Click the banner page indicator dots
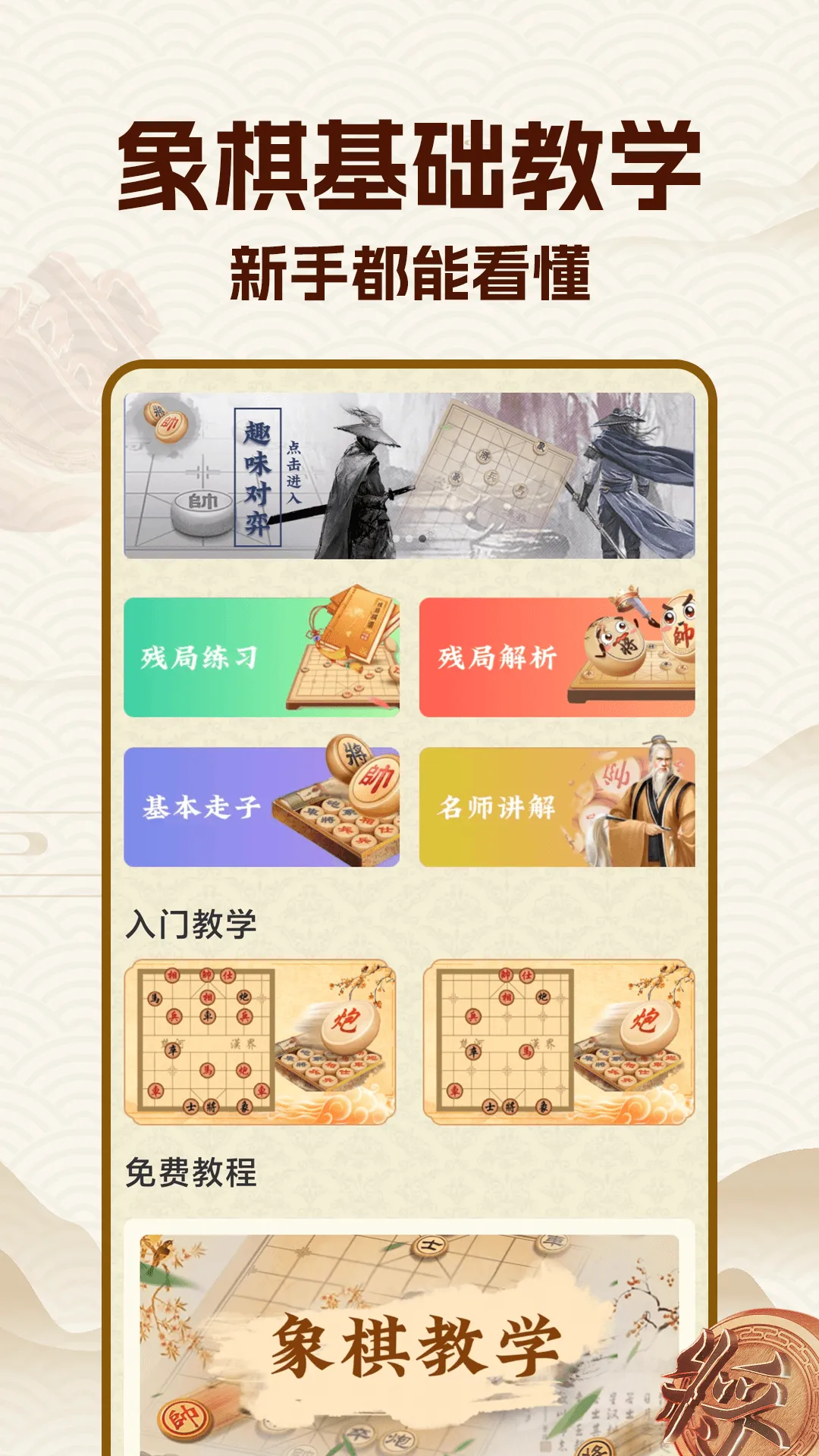The height and width of the screenshot is (1456, 819). coord(409,538)
